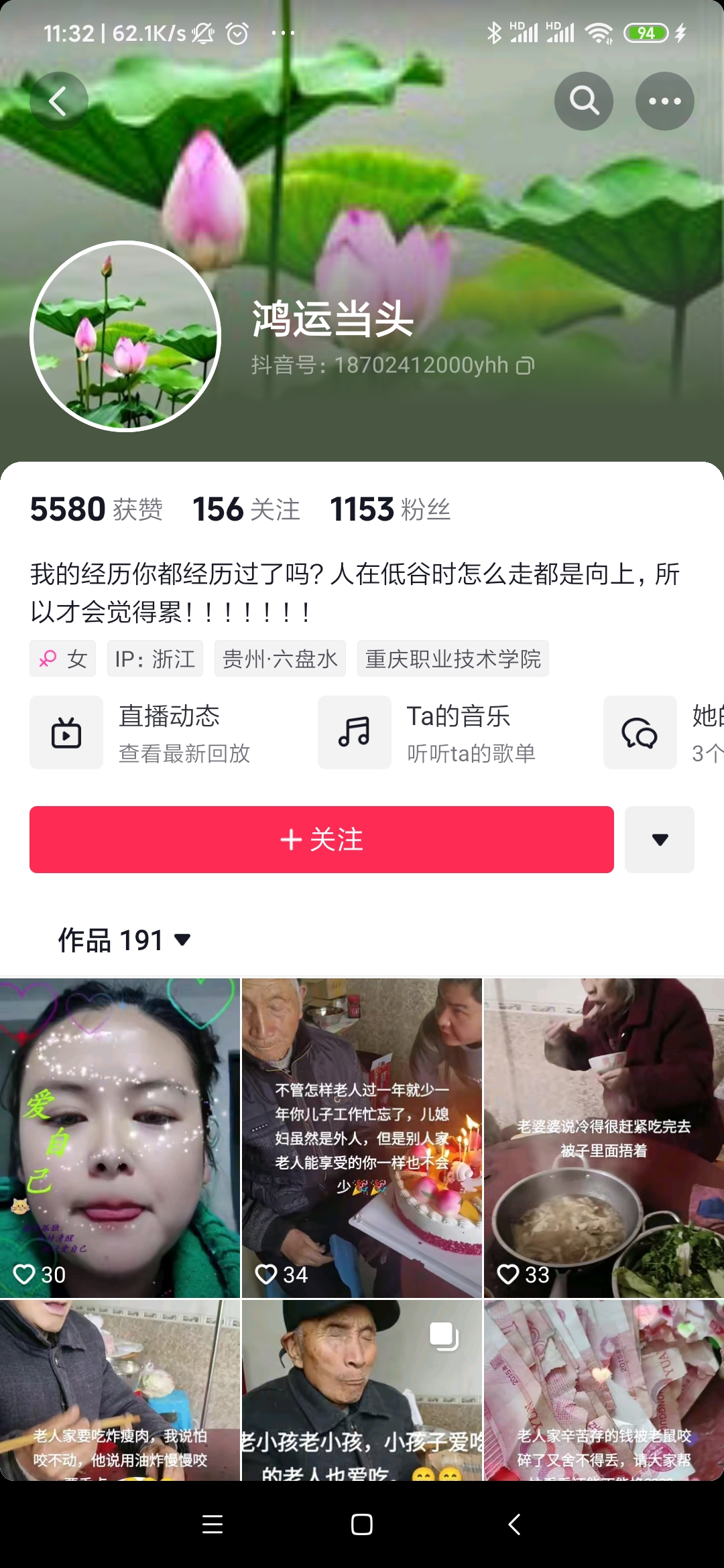Image resolution: width=724 pixels, height=1568 pixels.
Task: Expand the dropdown arrow beside 关注
Action: (660, 840)
